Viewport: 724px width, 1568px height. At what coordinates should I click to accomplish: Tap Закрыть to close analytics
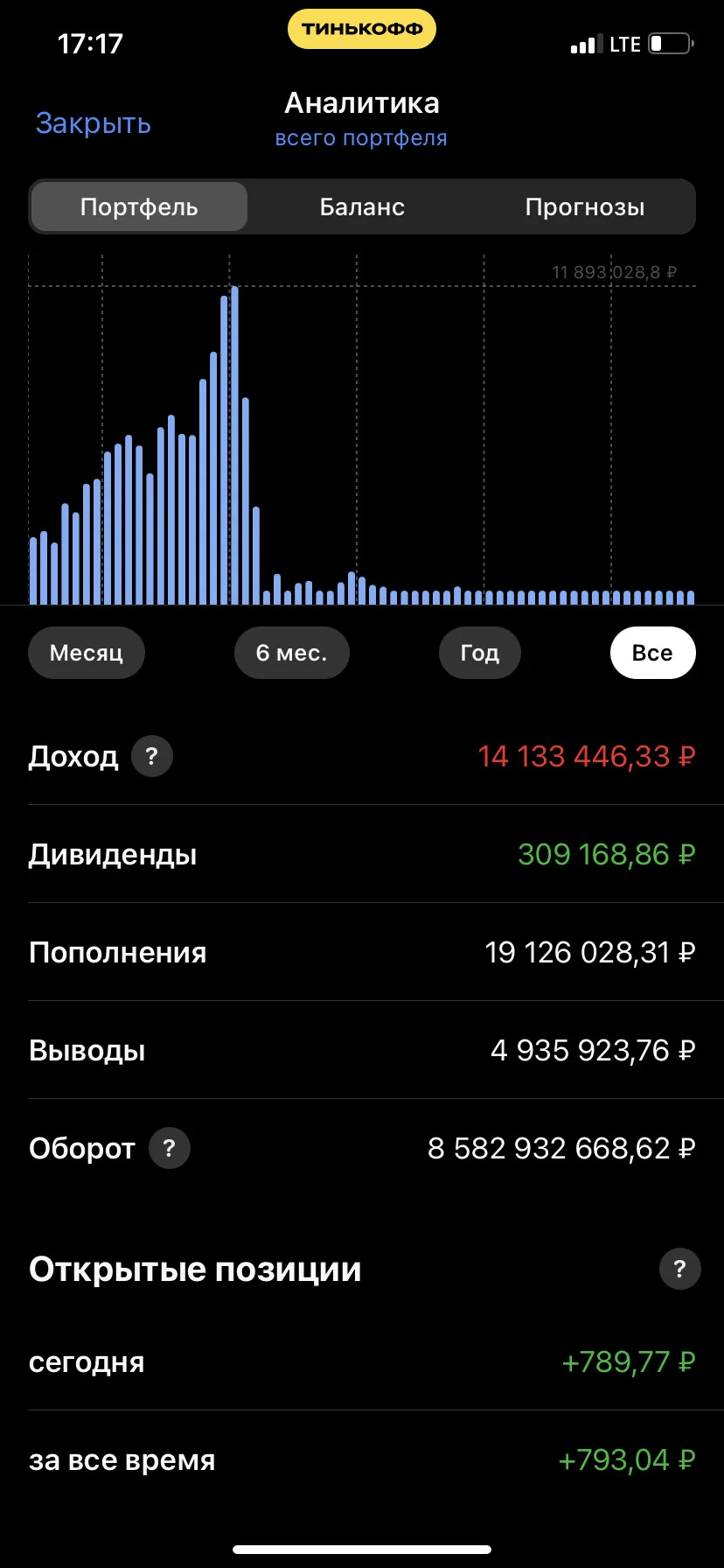[94, 123]
